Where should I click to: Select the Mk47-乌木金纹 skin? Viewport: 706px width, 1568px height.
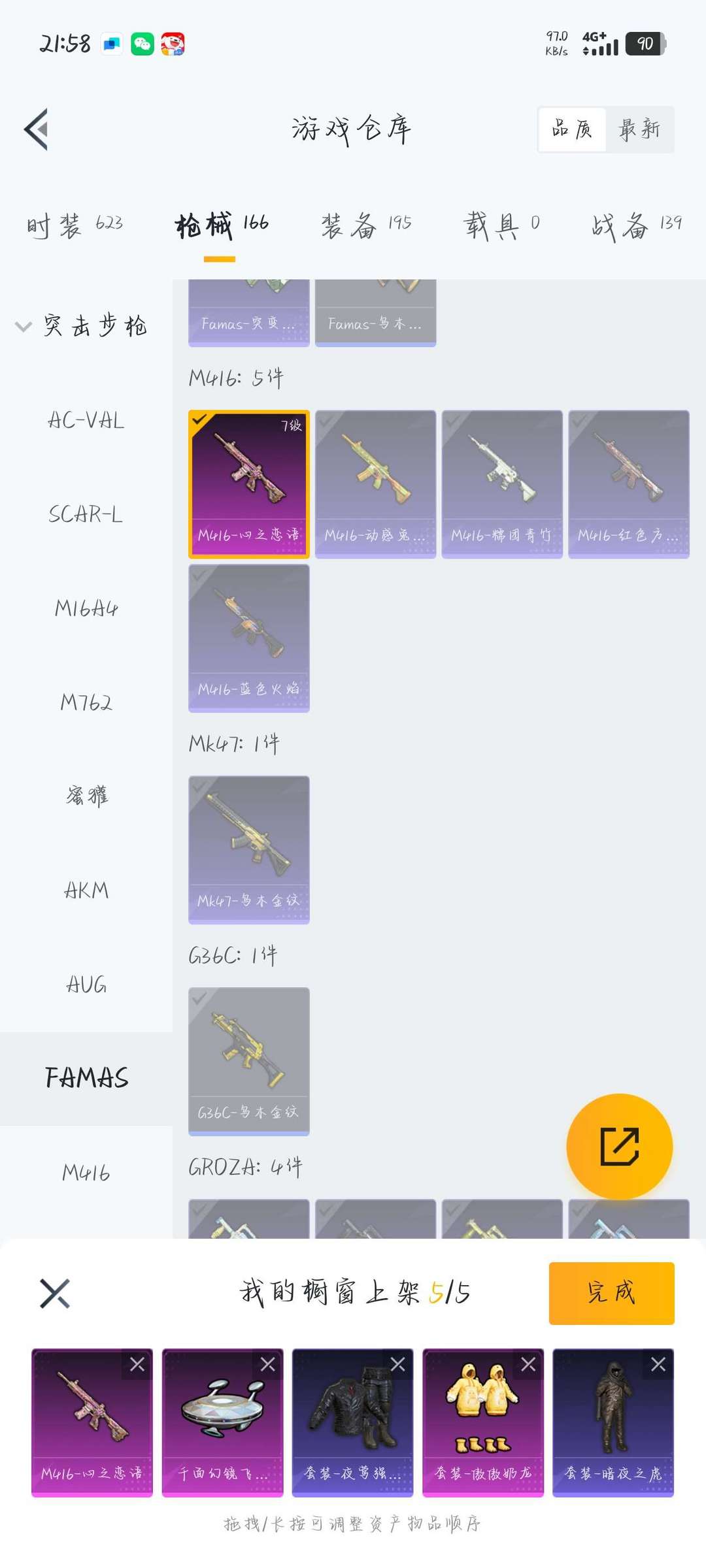248,849
